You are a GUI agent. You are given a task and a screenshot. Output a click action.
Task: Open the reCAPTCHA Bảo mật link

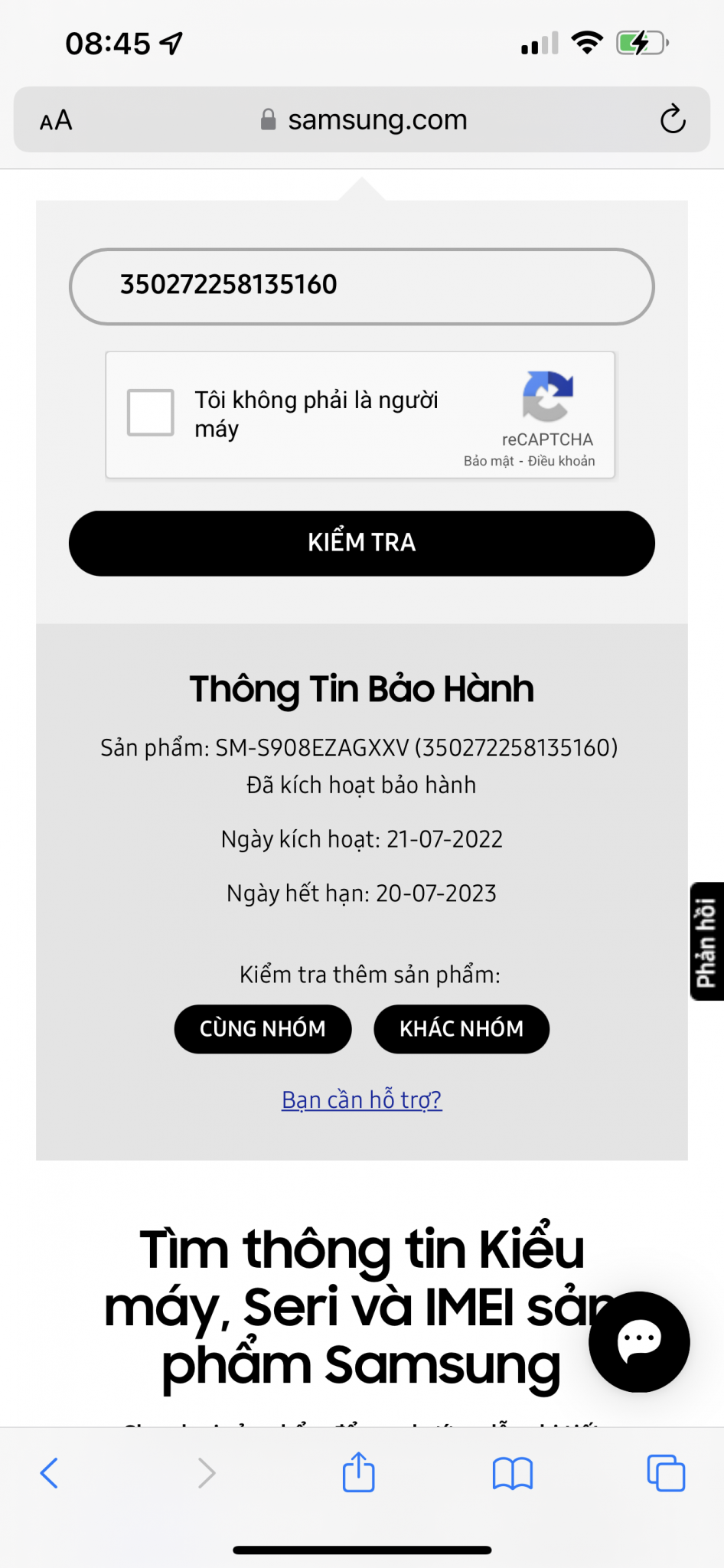click(488, 461)
